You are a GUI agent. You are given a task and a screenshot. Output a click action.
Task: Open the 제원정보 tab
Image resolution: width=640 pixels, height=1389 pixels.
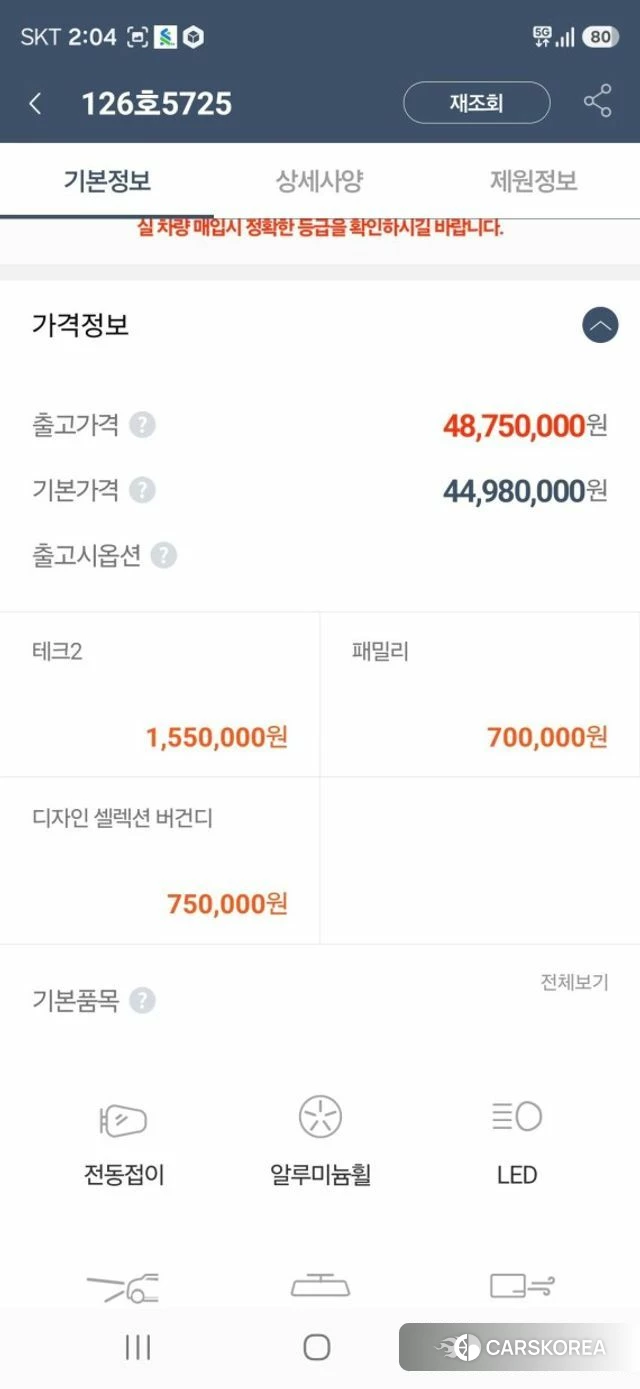point(533,181)
